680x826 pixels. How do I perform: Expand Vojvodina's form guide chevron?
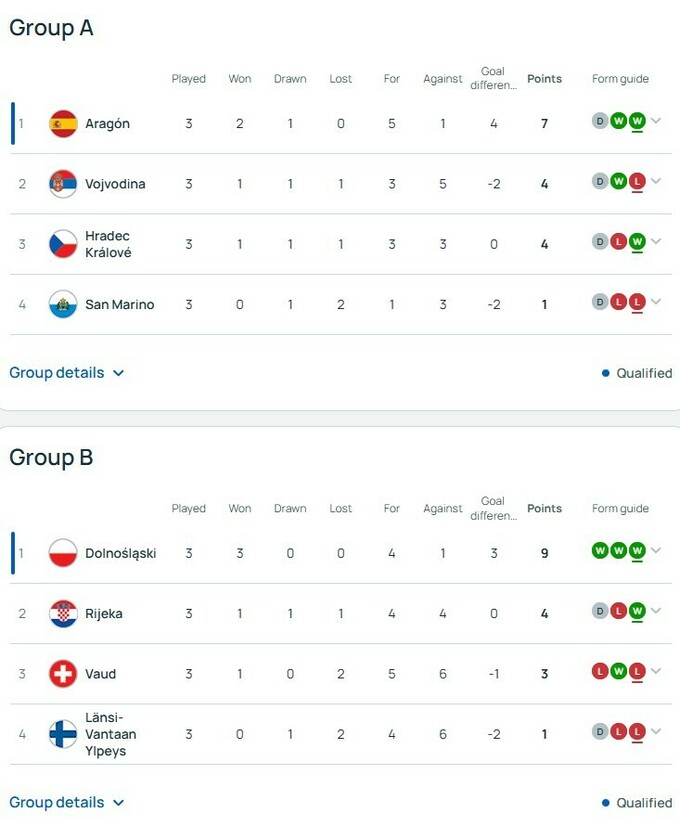(x=656, y=181)
